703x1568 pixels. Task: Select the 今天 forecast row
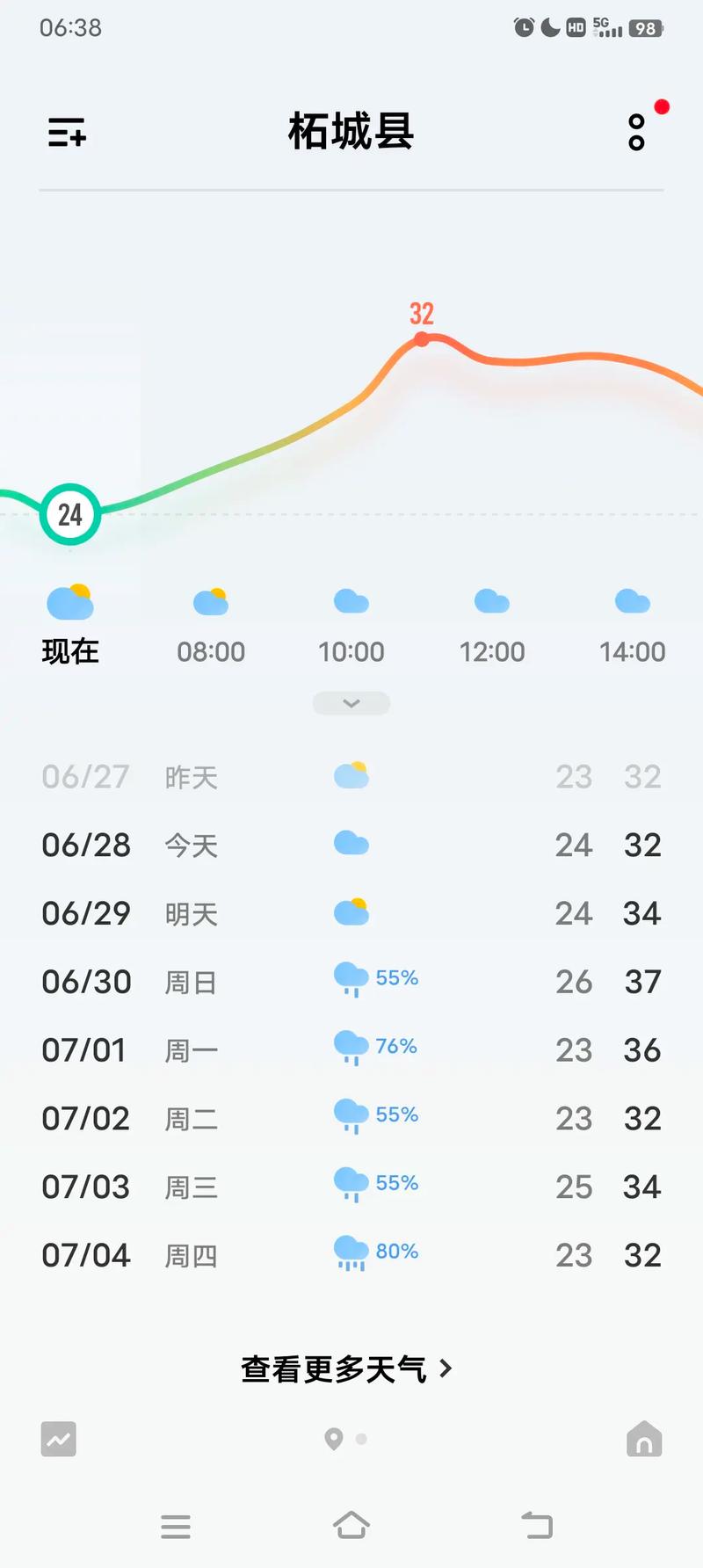[351, 845]
